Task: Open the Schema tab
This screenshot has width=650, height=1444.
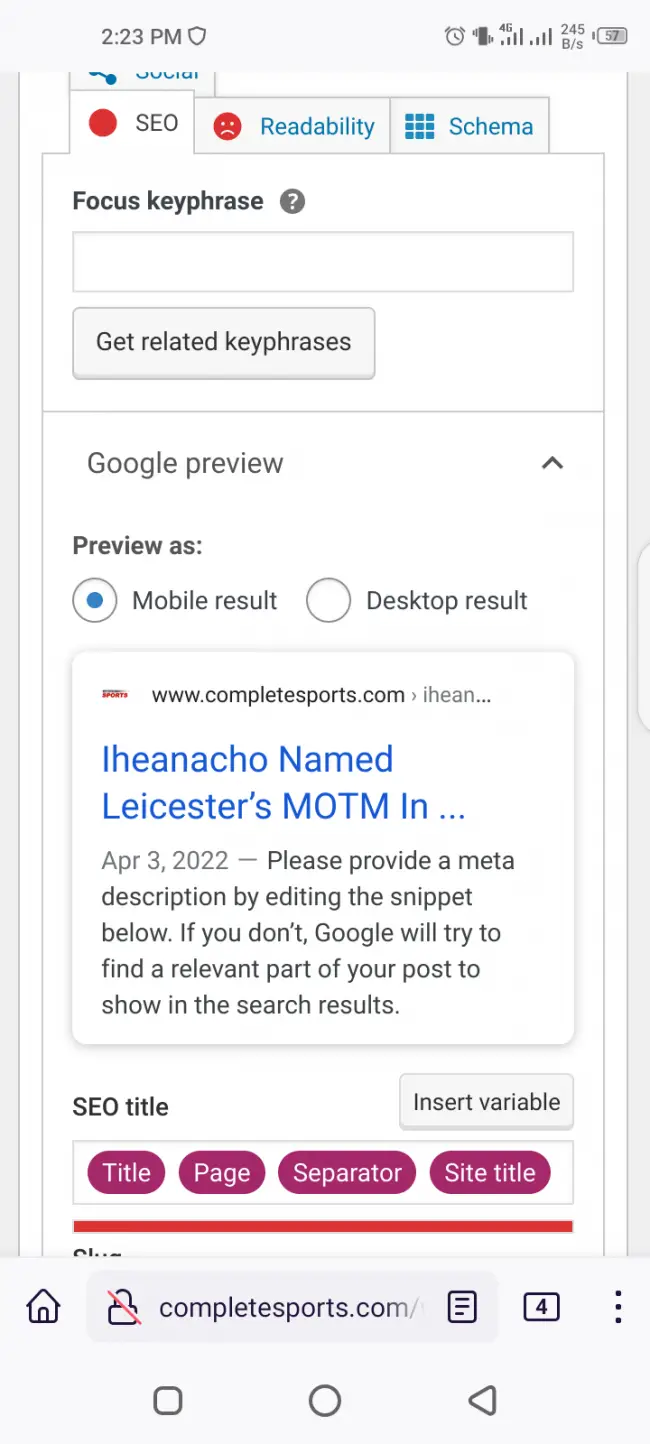Action: coord(469,127)
